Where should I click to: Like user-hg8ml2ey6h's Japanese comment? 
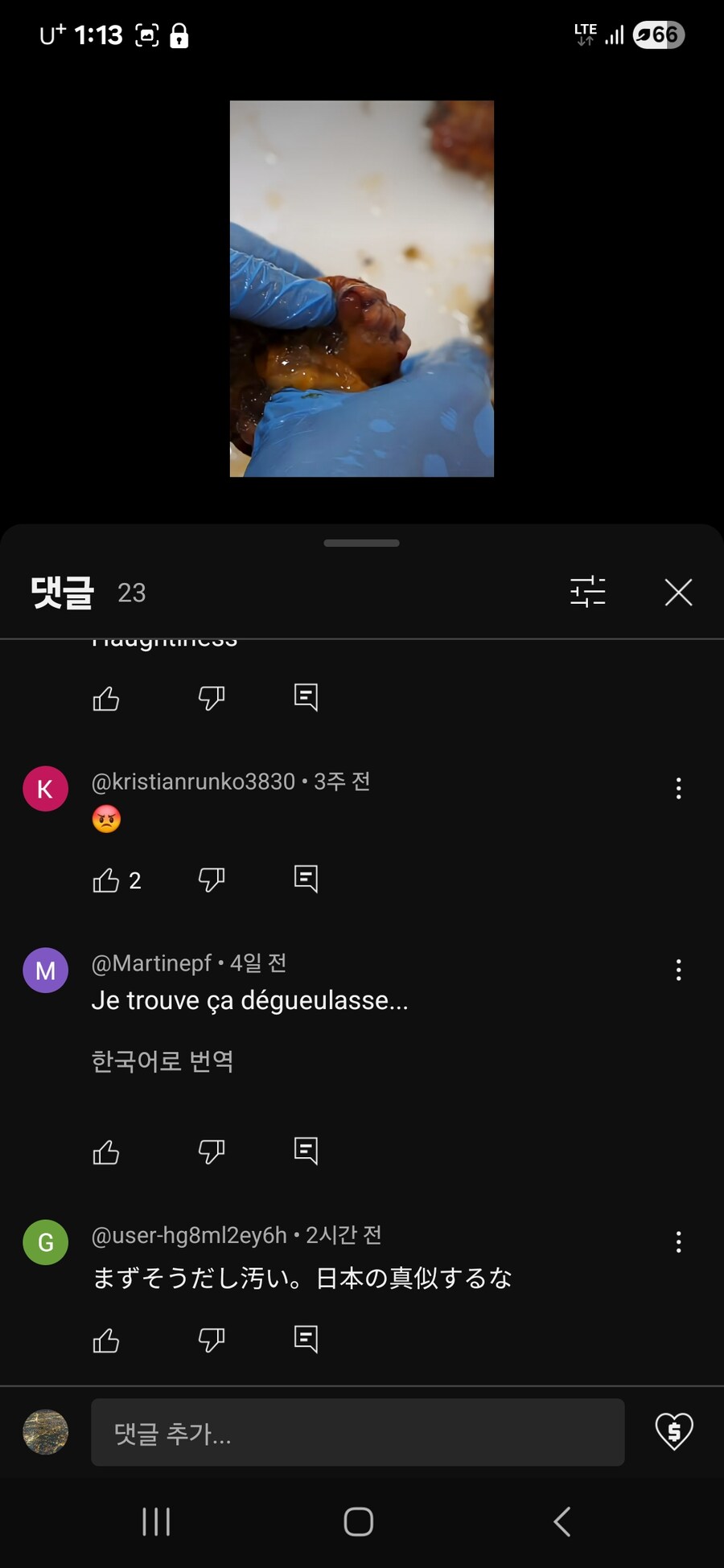[x=106, y=1340]
